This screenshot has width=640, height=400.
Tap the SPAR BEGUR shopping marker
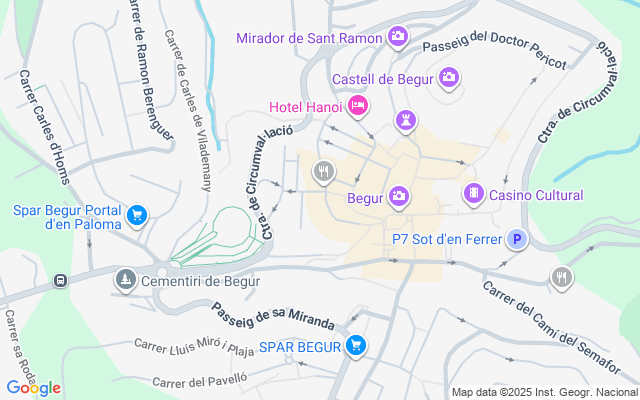[356, 347]
